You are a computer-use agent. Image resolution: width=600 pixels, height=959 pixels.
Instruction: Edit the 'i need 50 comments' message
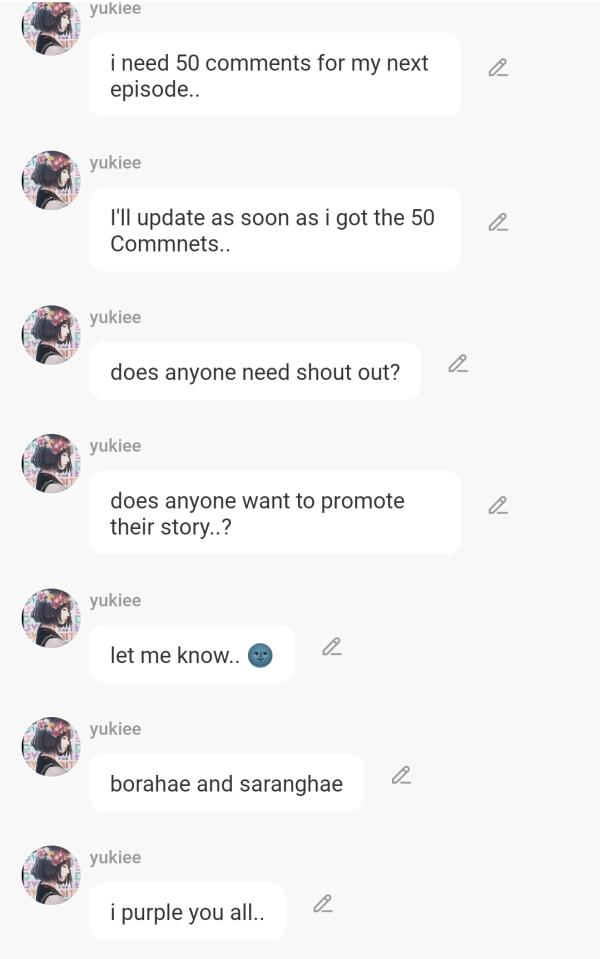[x=498, y=68]
